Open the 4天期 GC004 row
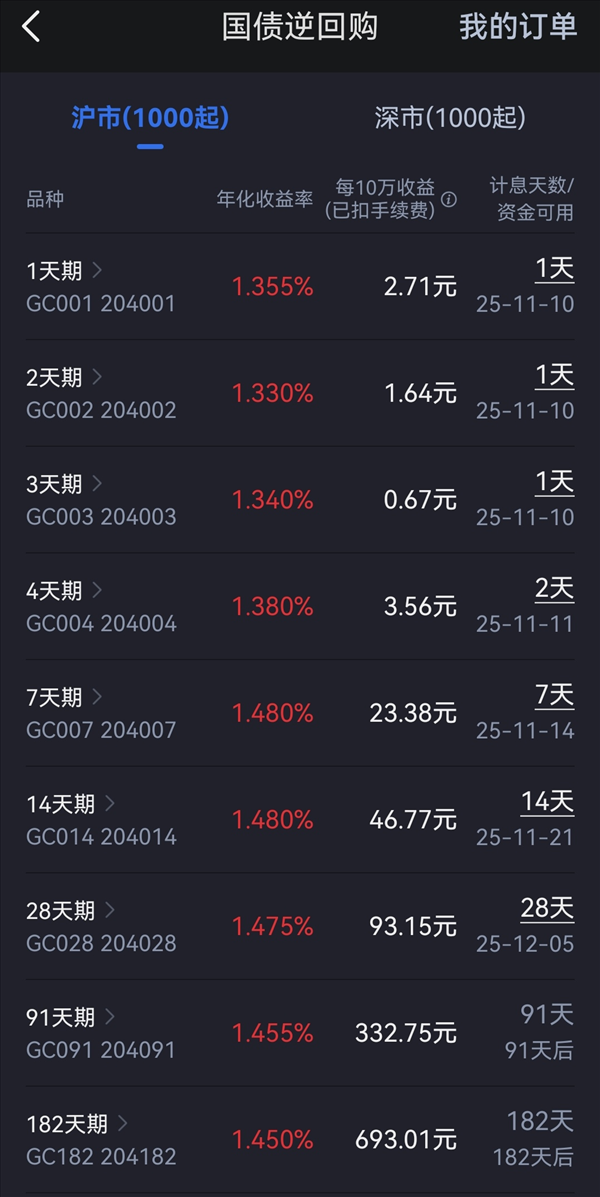This screenshot has height=1197, width=600. 300,606
